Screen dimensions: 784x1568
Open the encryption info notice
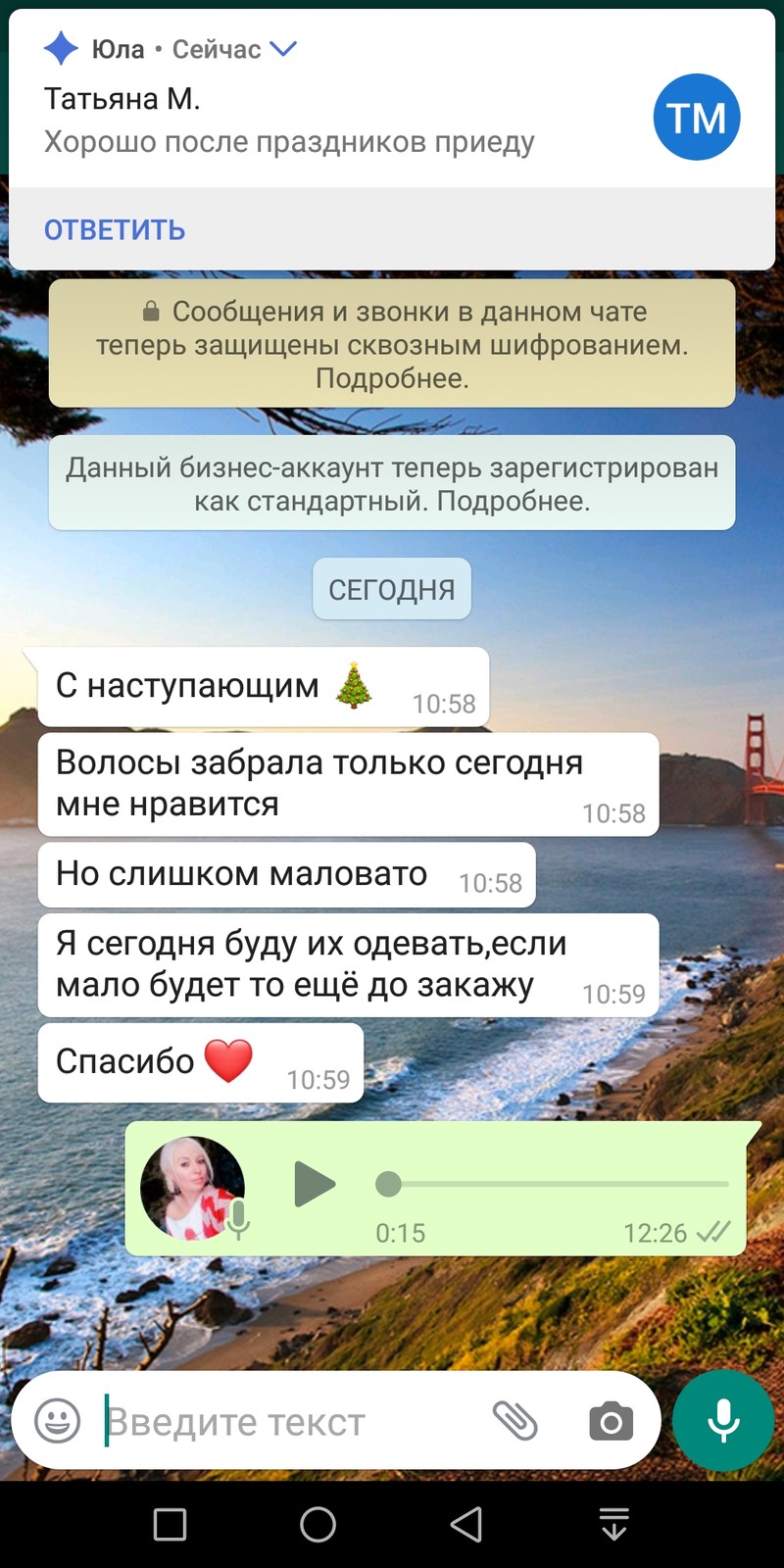[392, 344]
